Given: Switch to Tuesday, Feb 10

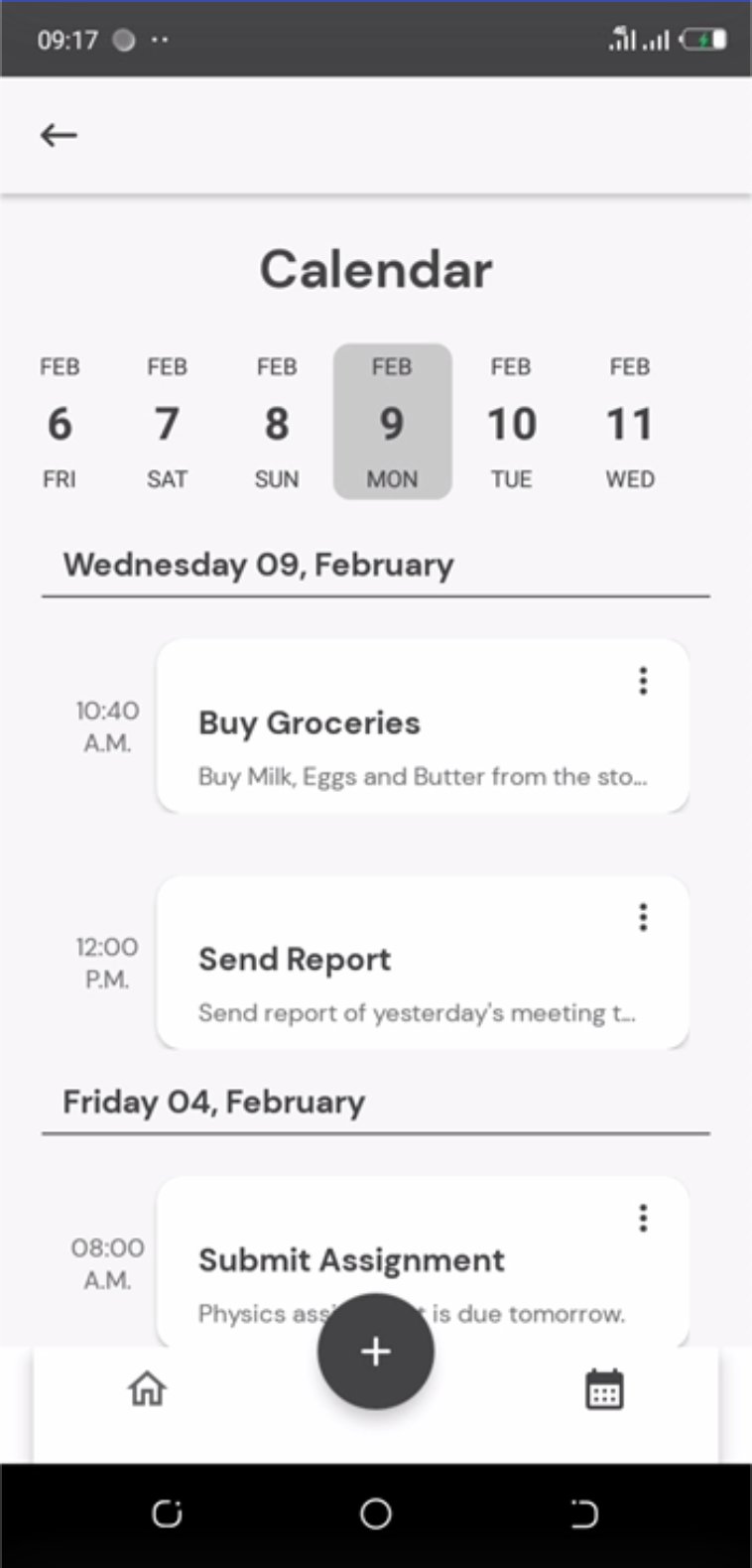Looking at the screenshot, I should (511, 423).
